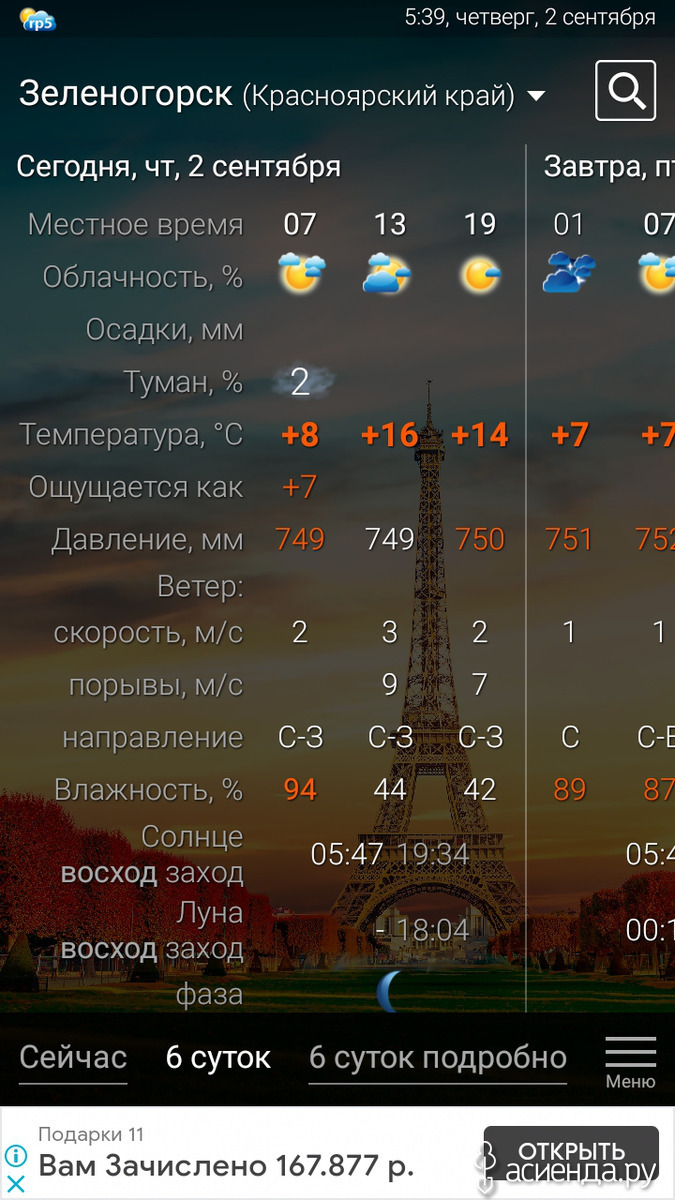Select the 6 суток tab
Viewport: 675px width, 1200px height.
[x=218, y=1057]
